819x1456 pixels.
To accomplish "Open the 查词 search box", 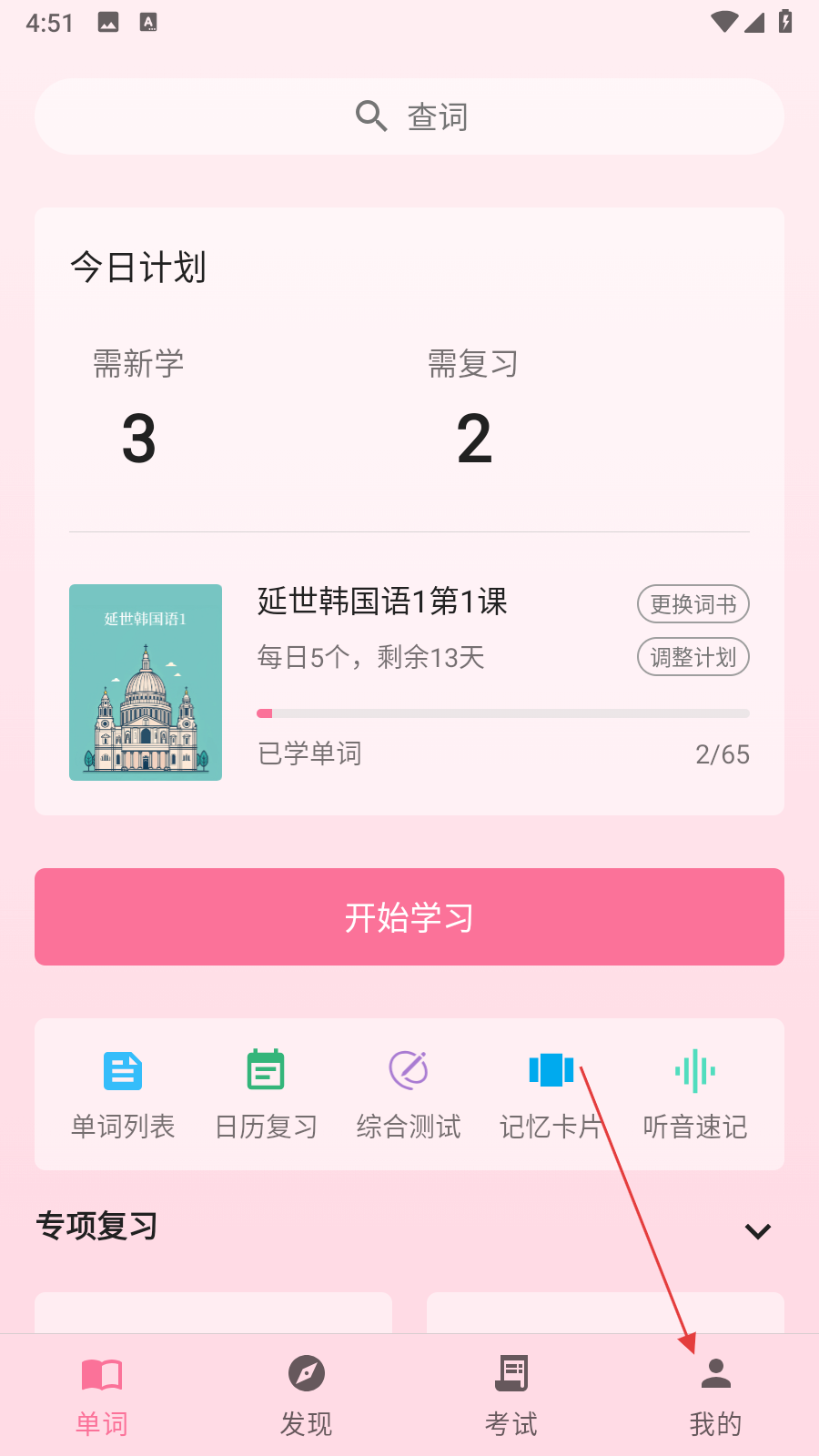I will tap(409, 116).
